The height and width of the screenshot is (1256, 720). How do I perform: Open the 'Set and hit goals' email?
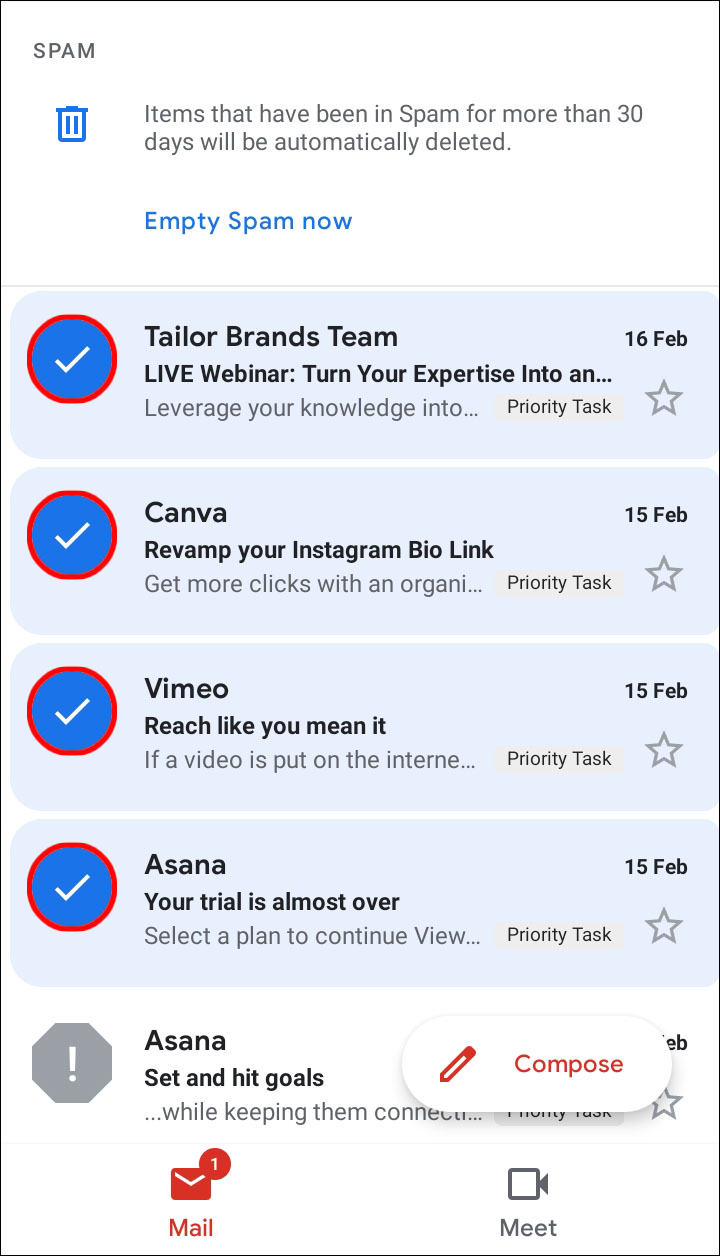(250, 1078)
